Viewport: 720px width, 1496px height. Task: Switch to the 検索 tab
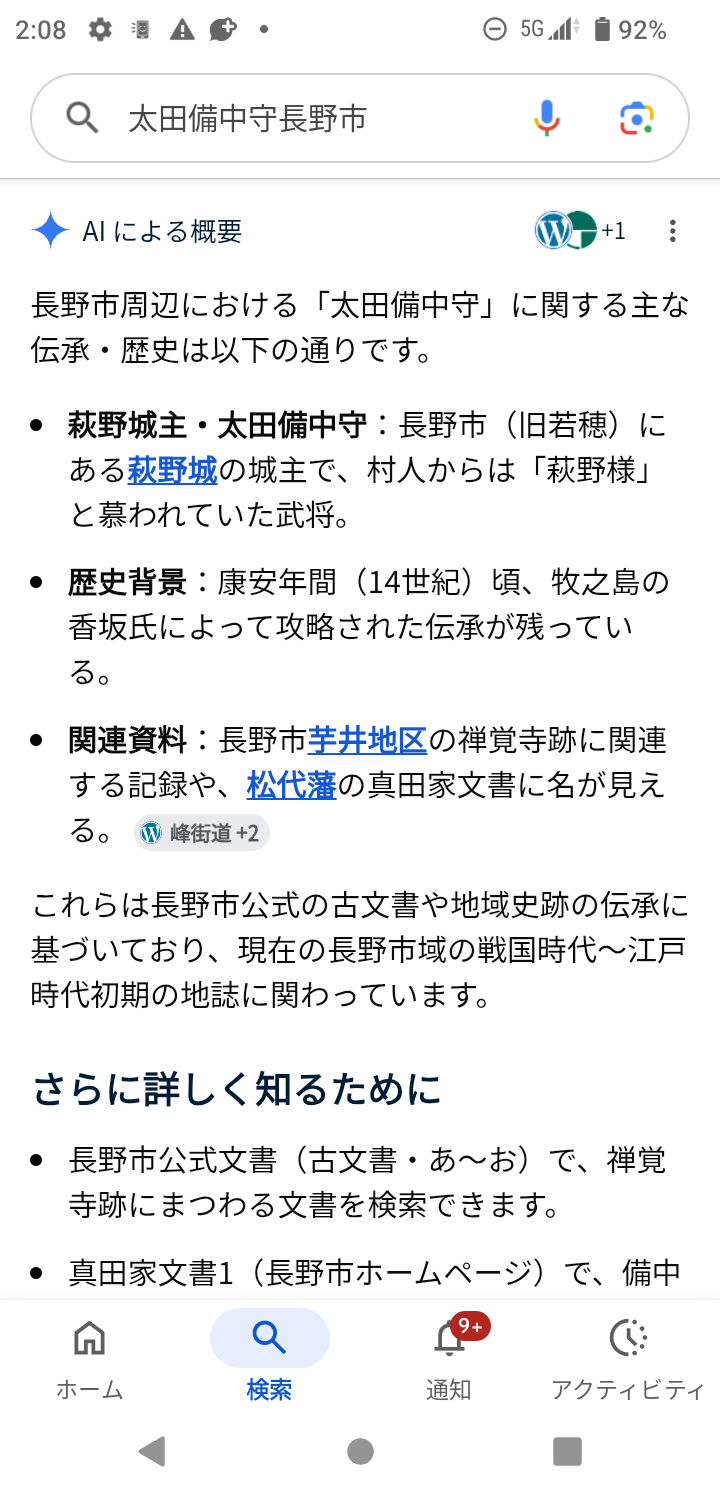(x=269, y=1356)
